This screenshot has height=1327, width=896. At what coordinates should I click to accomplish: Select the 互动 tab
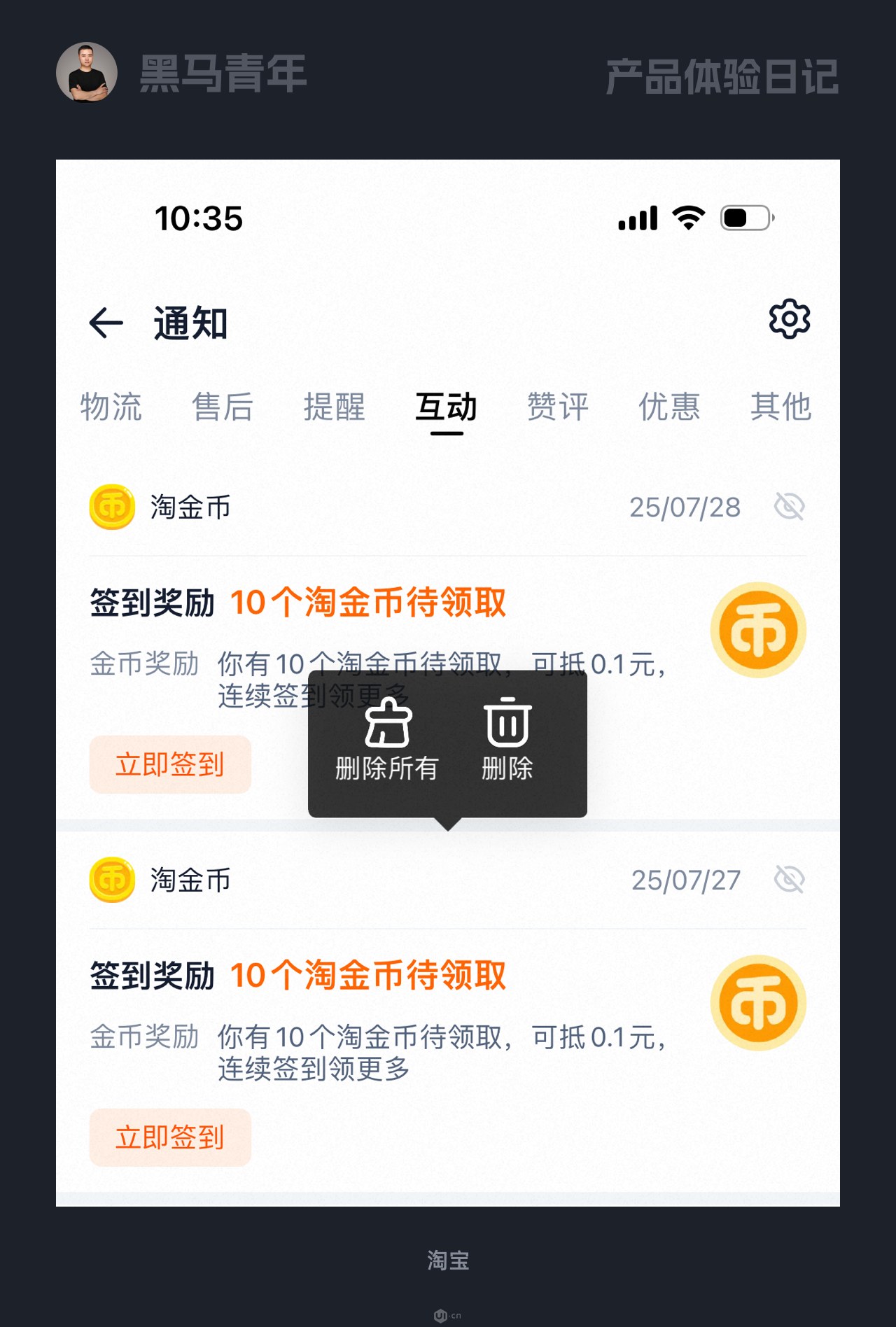click(x=446, y=407)
